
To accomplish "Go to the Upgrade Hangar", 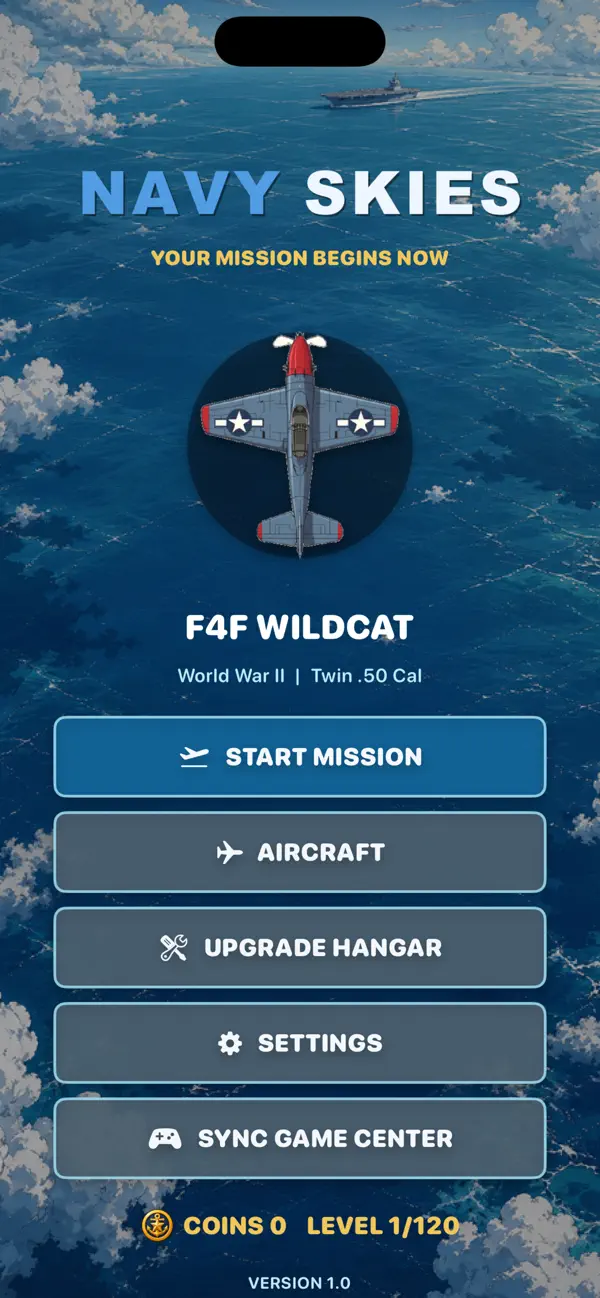I will (300, 948).
